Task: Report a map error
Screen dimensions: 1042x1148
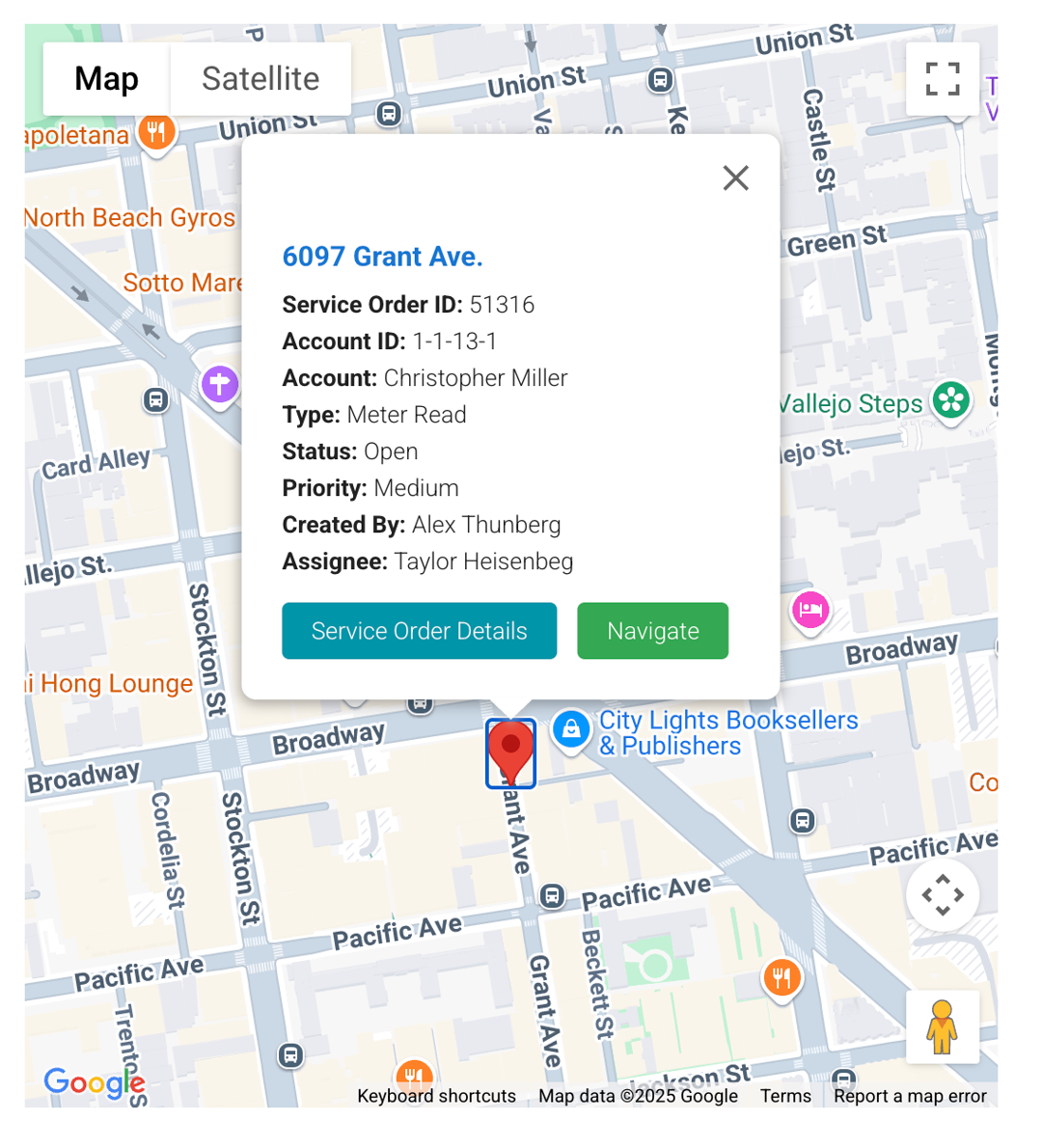Action: (910, 1096)
